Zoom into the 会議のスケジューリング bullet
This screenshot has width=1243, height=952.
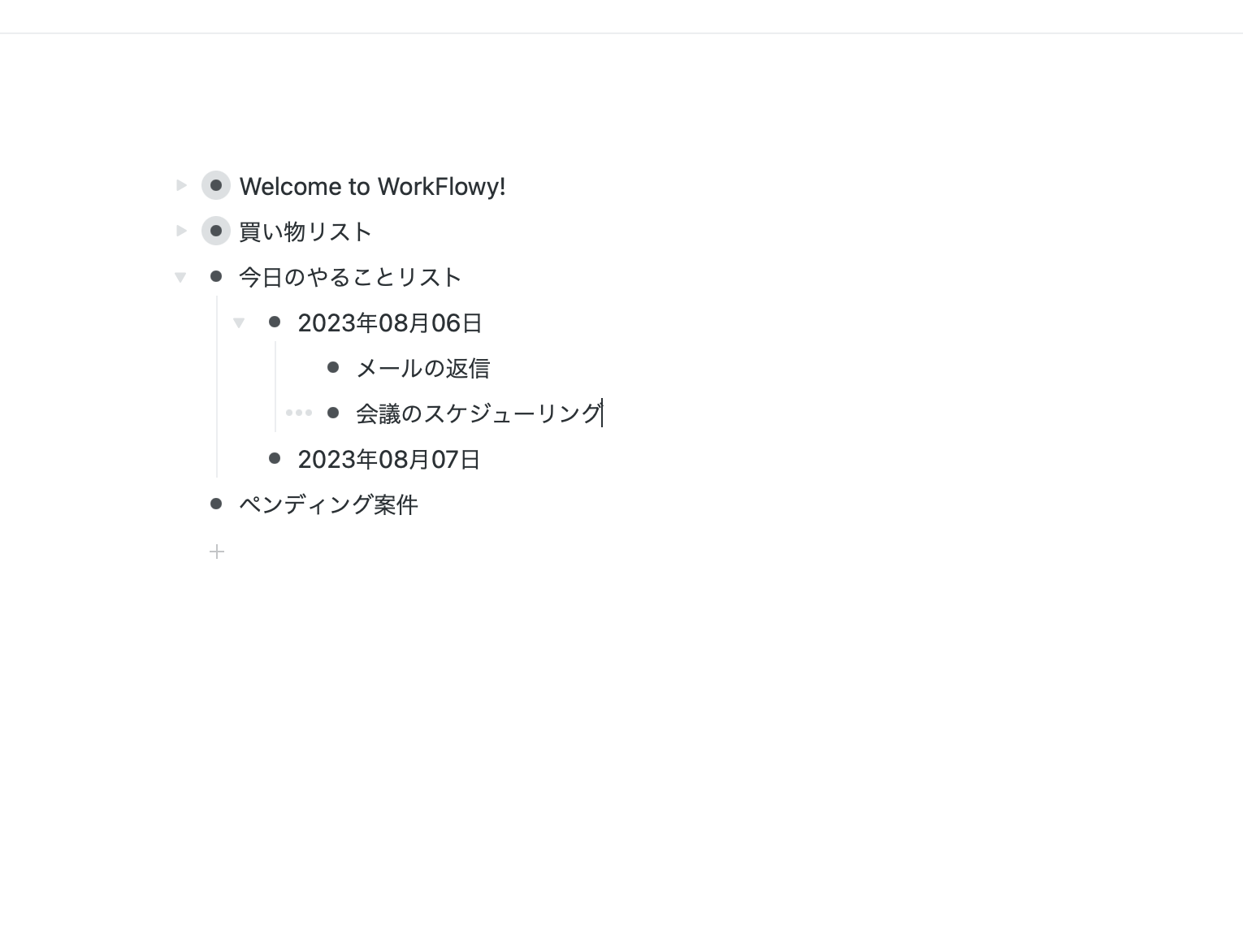pos(333,413)
